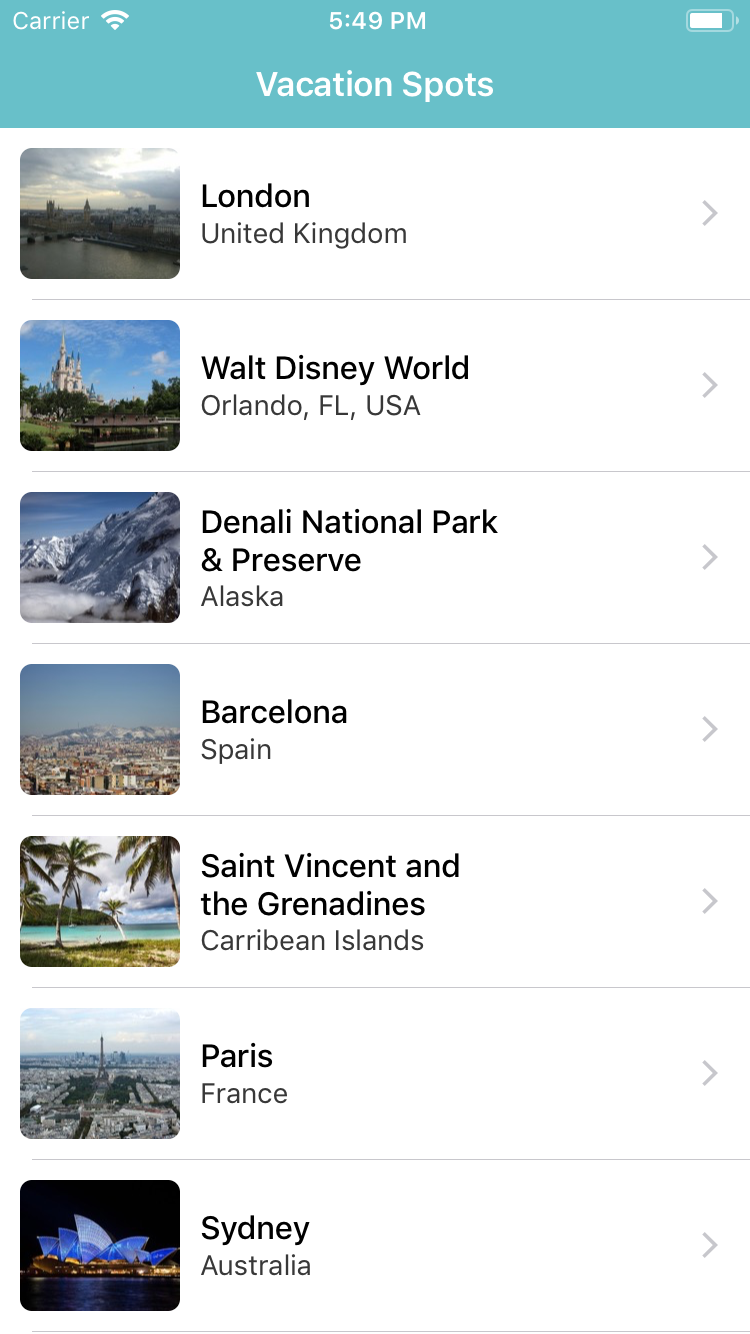Show details for Sydney, Australia
The height and width of the screenshot is (1334, 750).
click(375, 1246)
